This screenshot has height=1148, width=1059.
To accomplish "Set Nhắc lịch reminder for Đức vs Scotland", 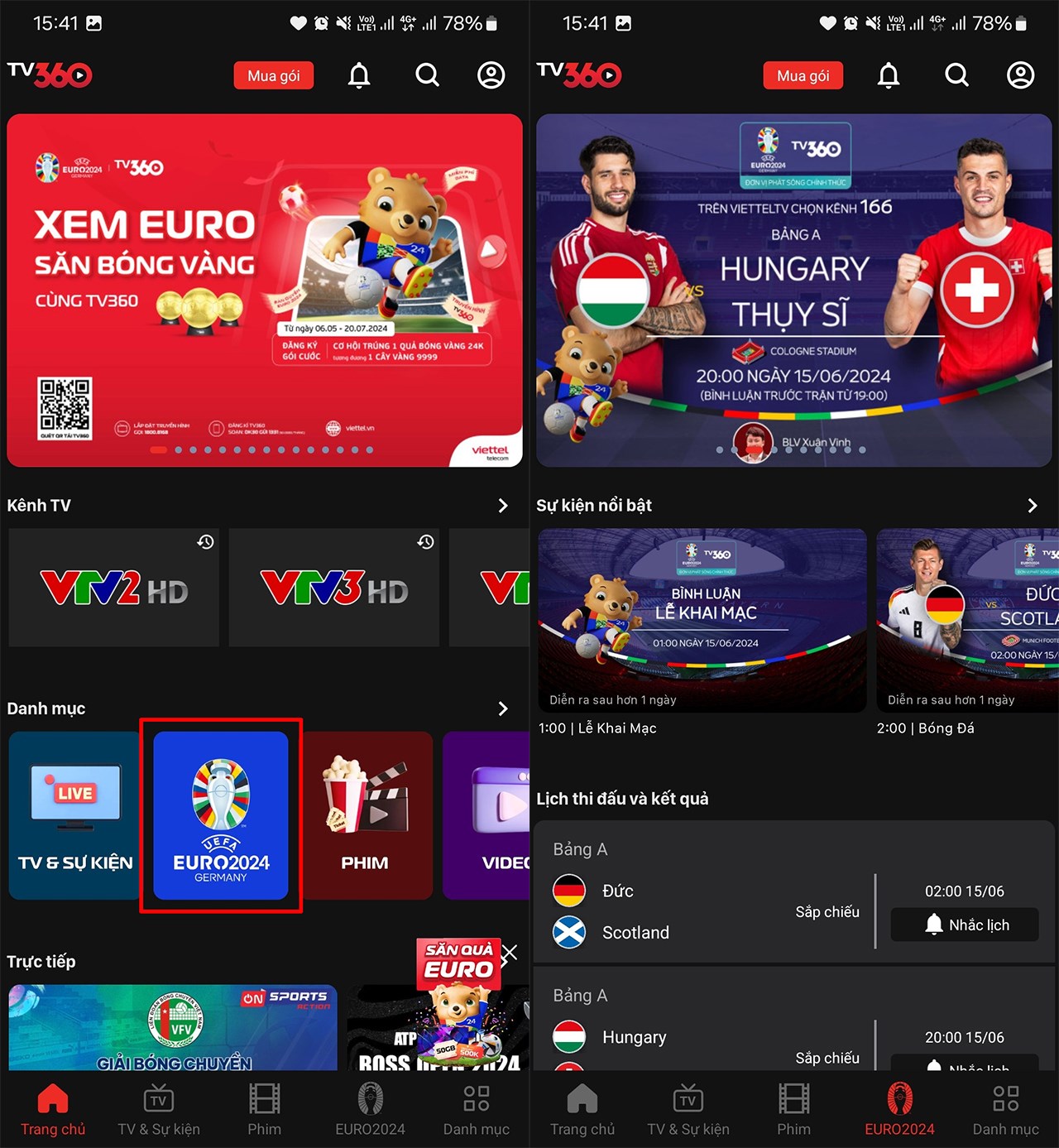I will [965, 925].
